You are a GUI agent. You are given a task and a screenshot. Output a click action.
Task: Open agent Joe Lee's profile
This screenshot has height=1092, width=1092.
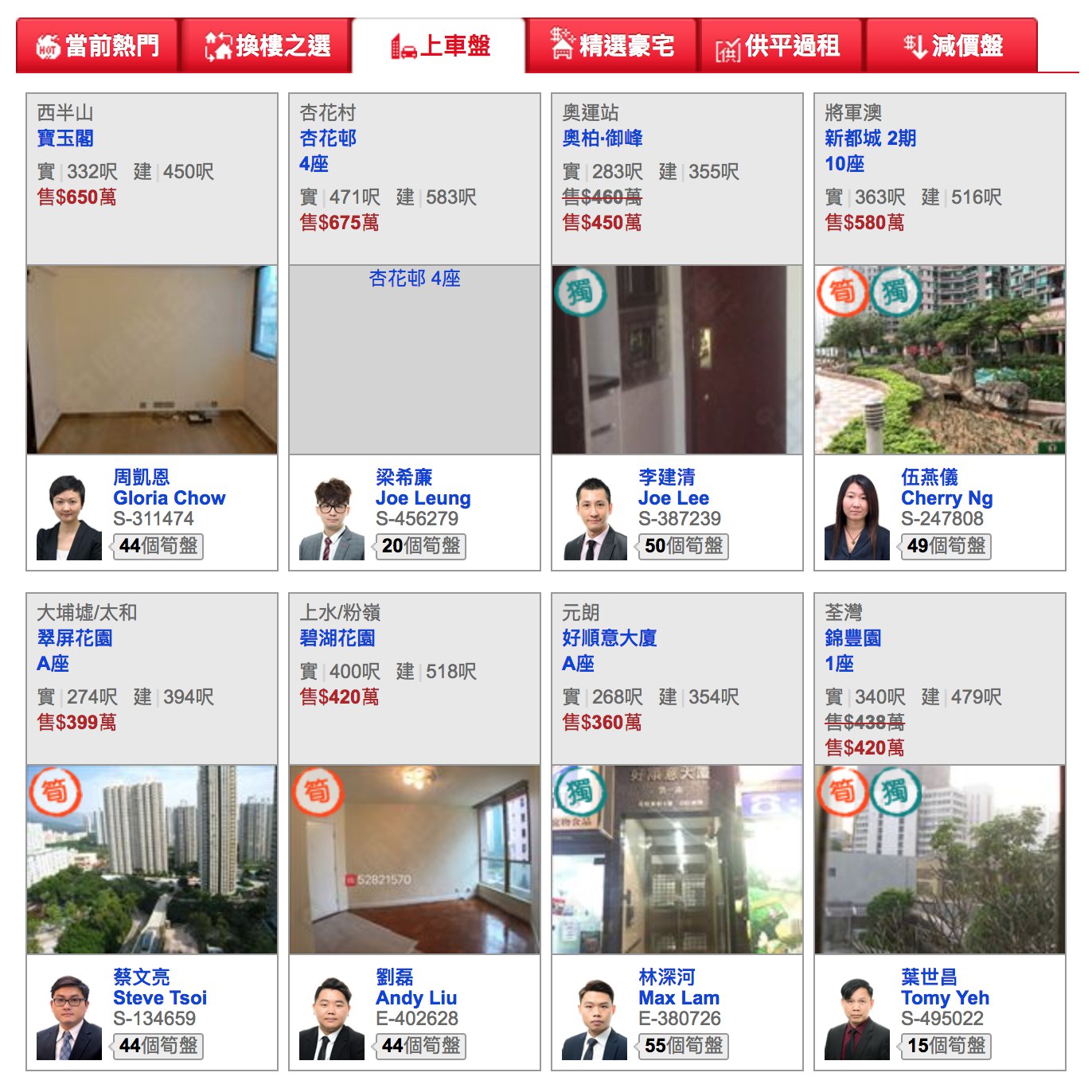[673, 498]
